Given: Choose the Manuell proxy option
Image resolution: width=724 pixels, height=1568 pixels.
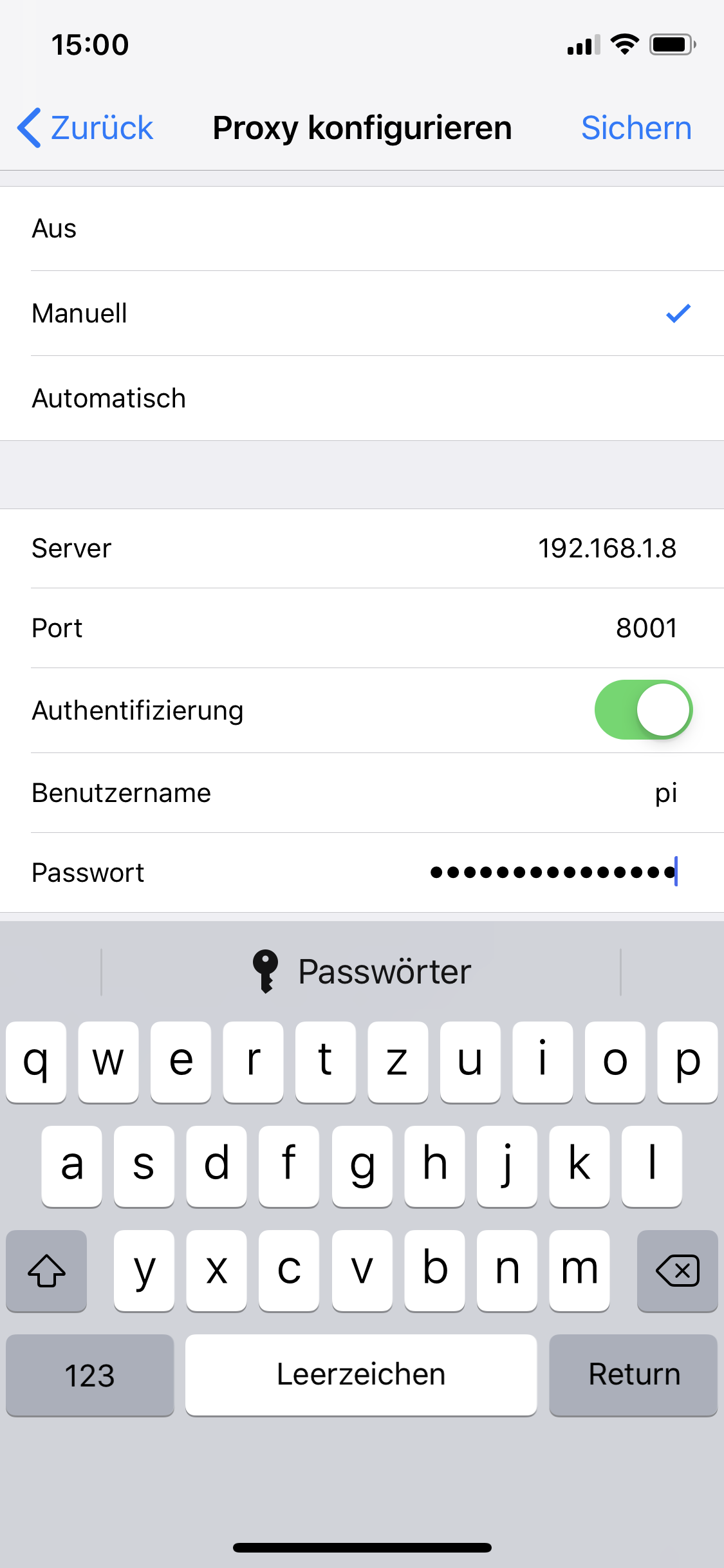Looking at the screenshot, I should point(360,313).
